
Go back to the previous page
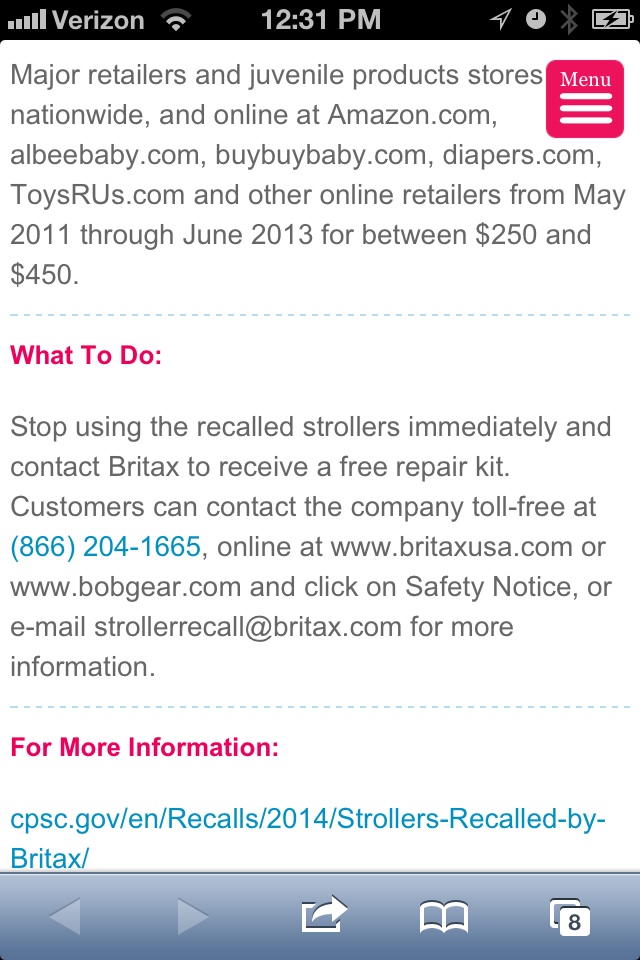(x=66, y=915)
